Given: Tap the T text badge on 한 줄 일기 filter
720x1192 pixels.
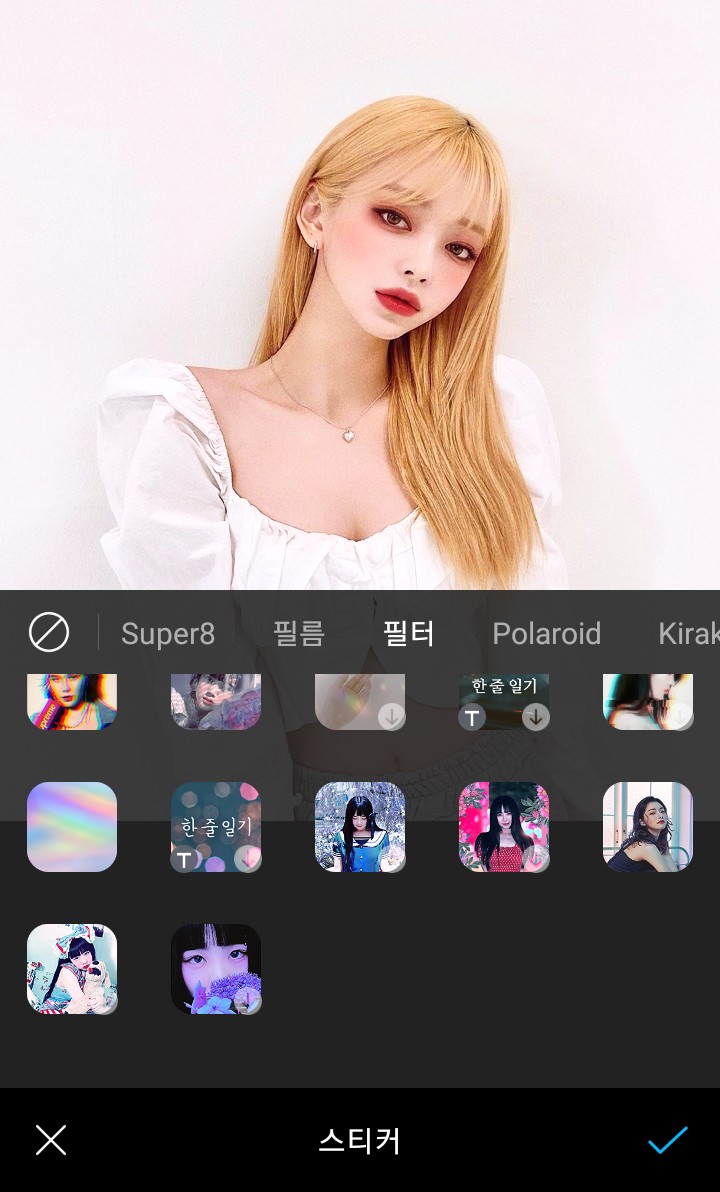Looking at the screenshot, I should tap(471, 717).
